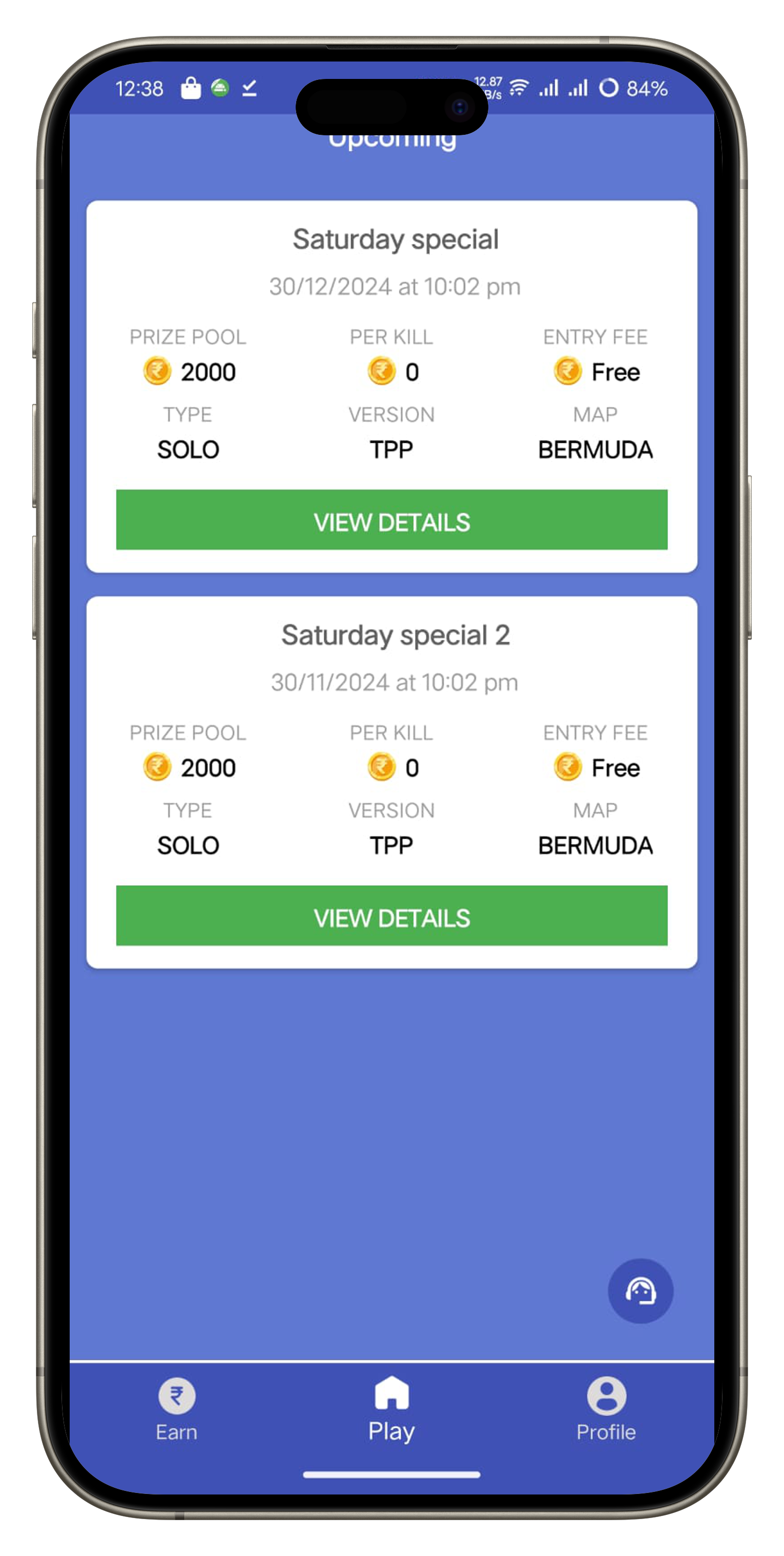The width and height of the screenshot is (784, 1556).
Task: Open the Saturday special 2 card
Action: (395, 636)
